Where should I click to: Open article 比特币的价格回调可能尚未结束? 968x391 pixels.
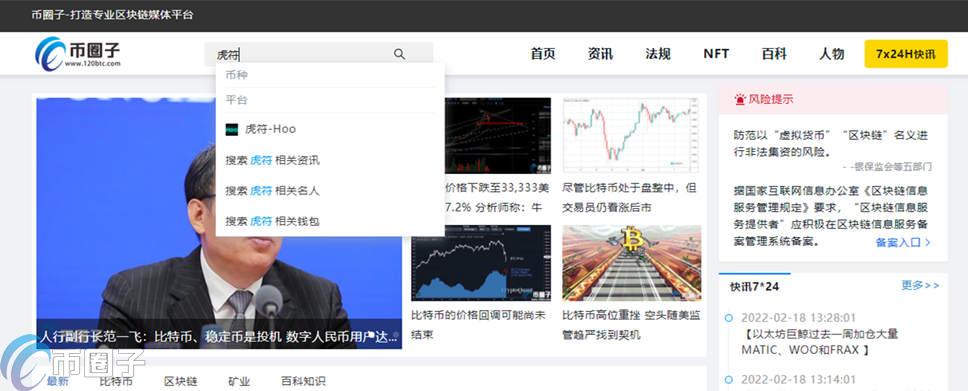pos(478,325)
